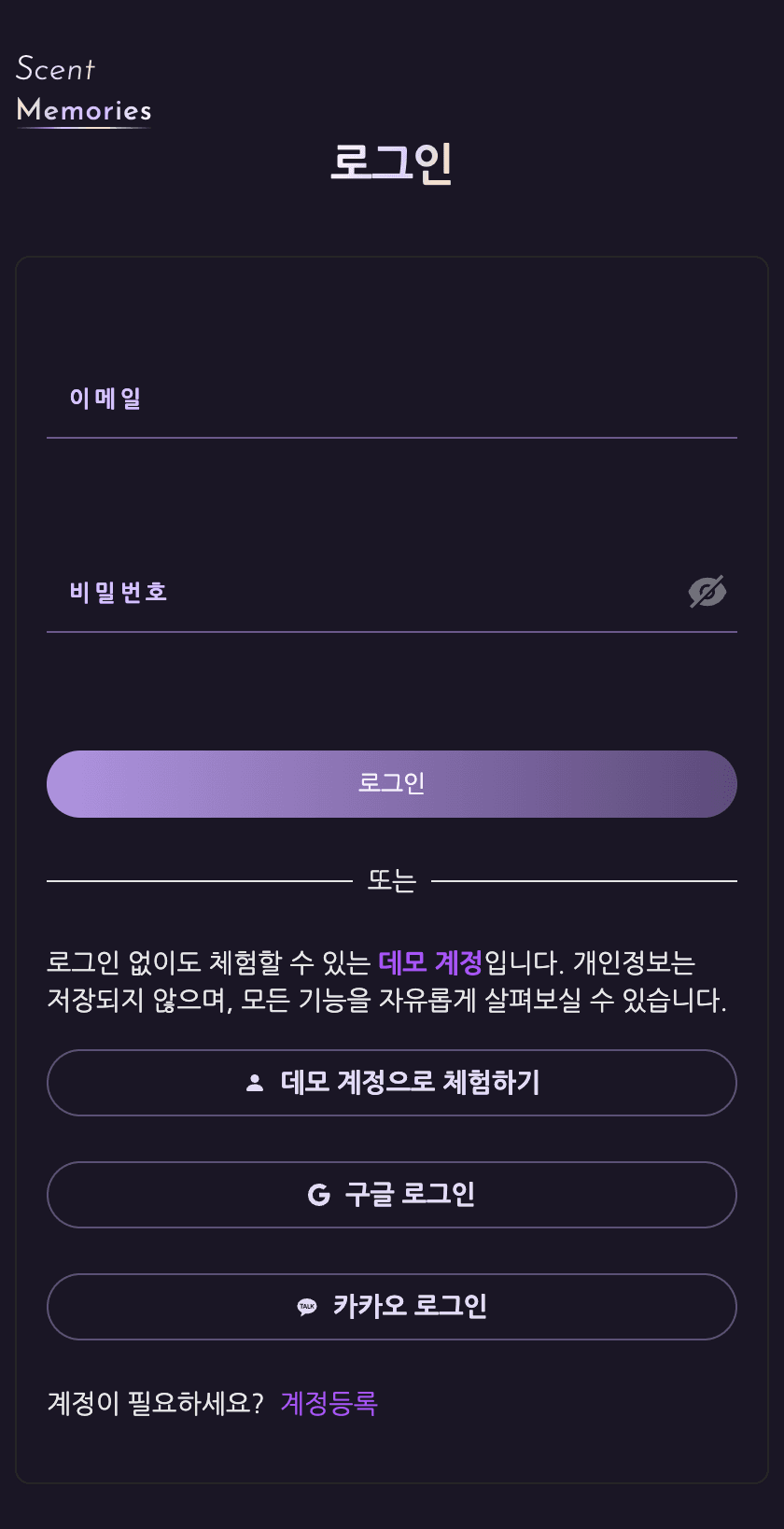Select the 구글 로그인 button
Image resolution: width=784 pixels, height=1529 pixels.
click(x=392, y=1195)
